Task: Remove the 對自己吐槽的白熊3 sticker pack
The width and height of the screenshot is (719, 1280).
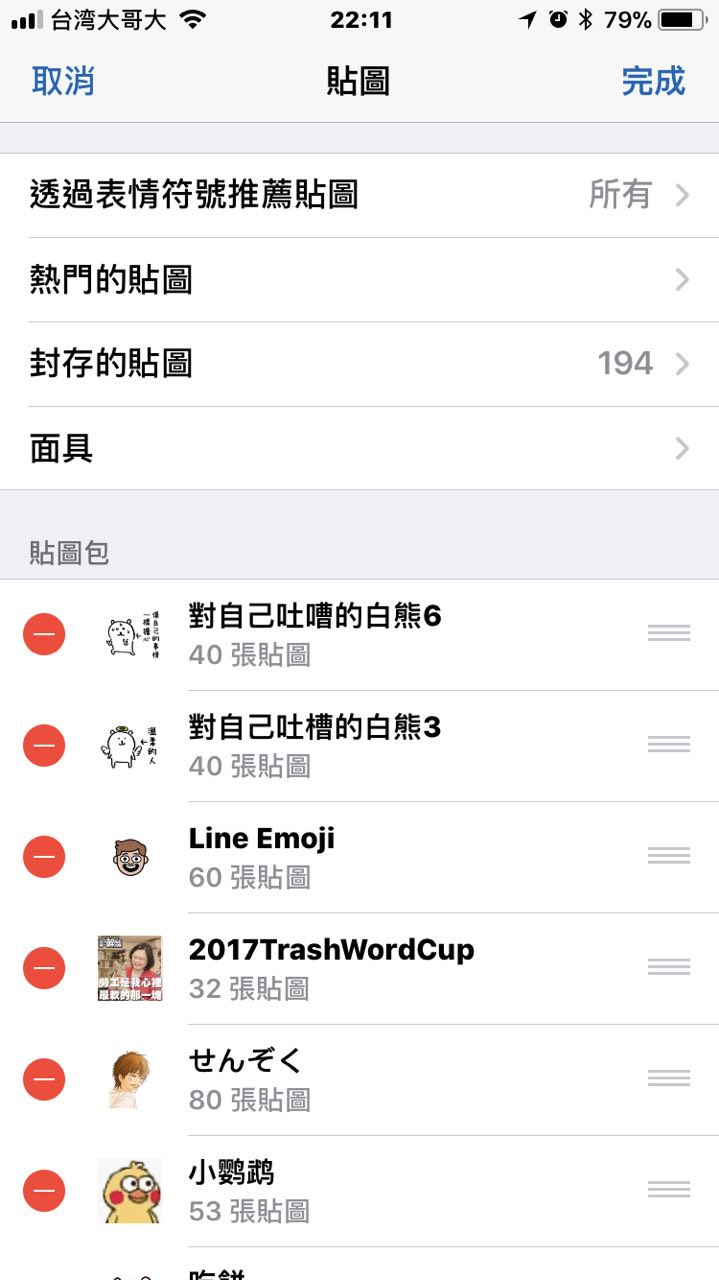Action: click(44, 745)
